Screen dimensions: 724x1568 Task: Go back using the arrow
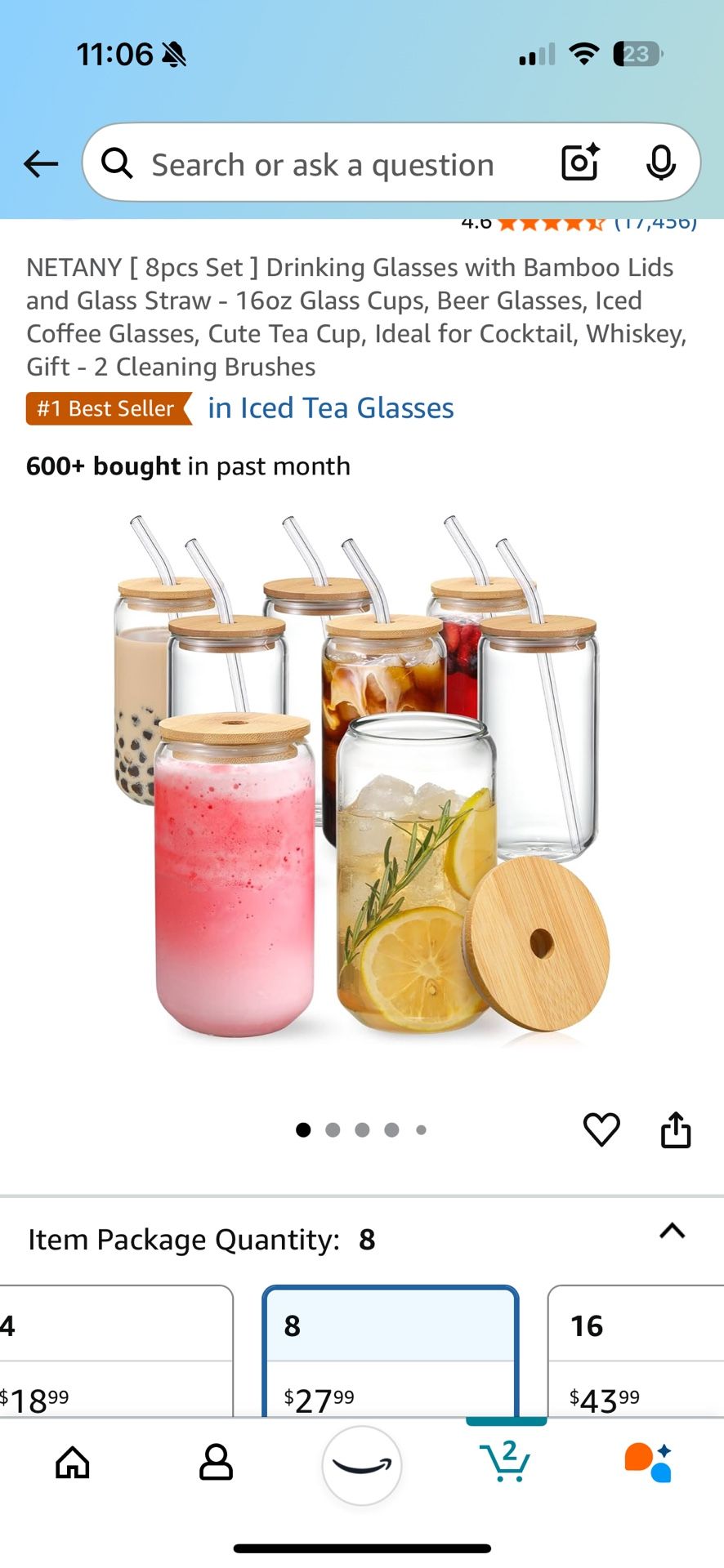tap(41, 164)
